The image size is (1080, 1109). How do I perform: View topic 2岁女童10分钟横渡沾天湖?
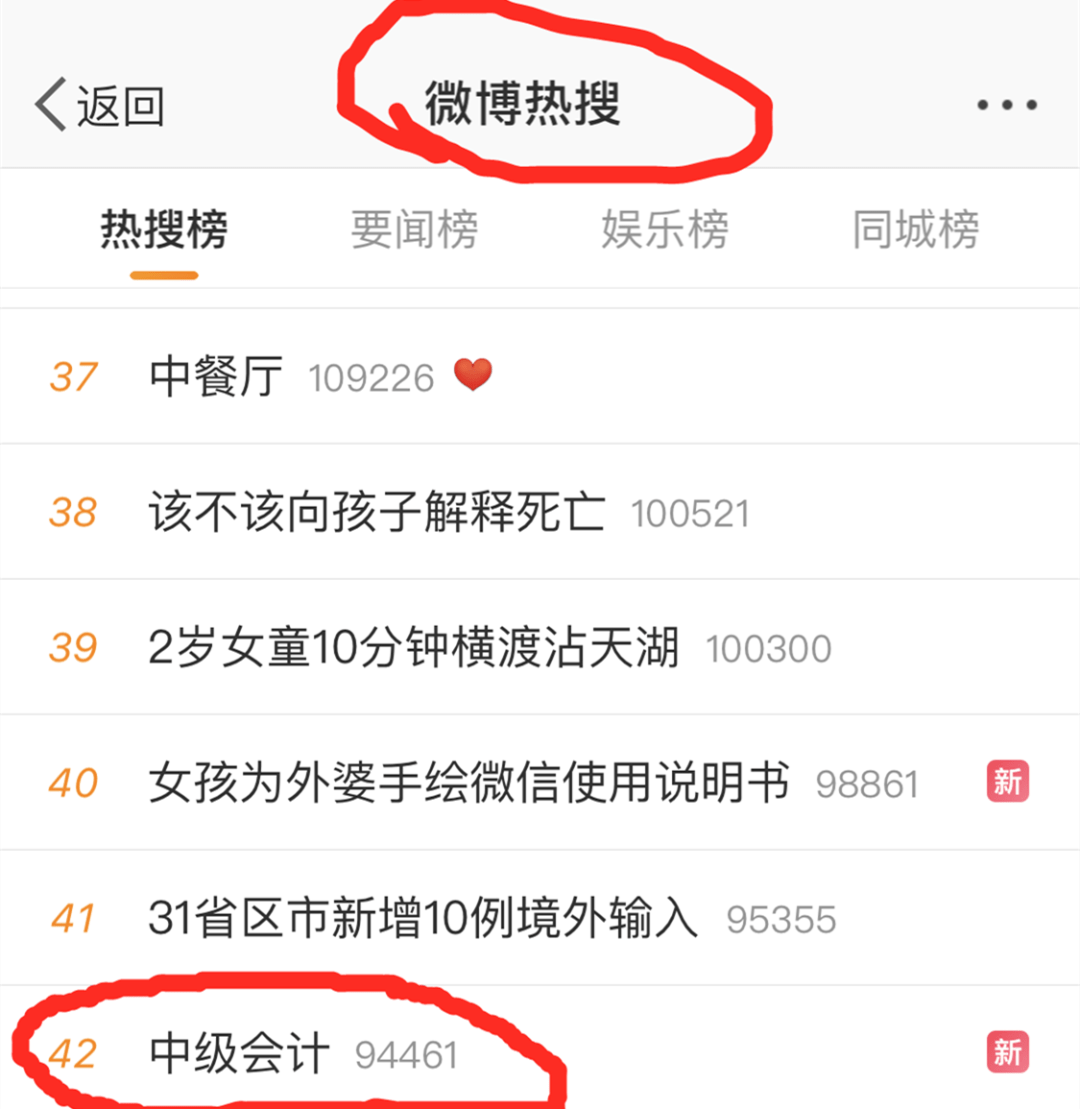(x=413, y=648)
